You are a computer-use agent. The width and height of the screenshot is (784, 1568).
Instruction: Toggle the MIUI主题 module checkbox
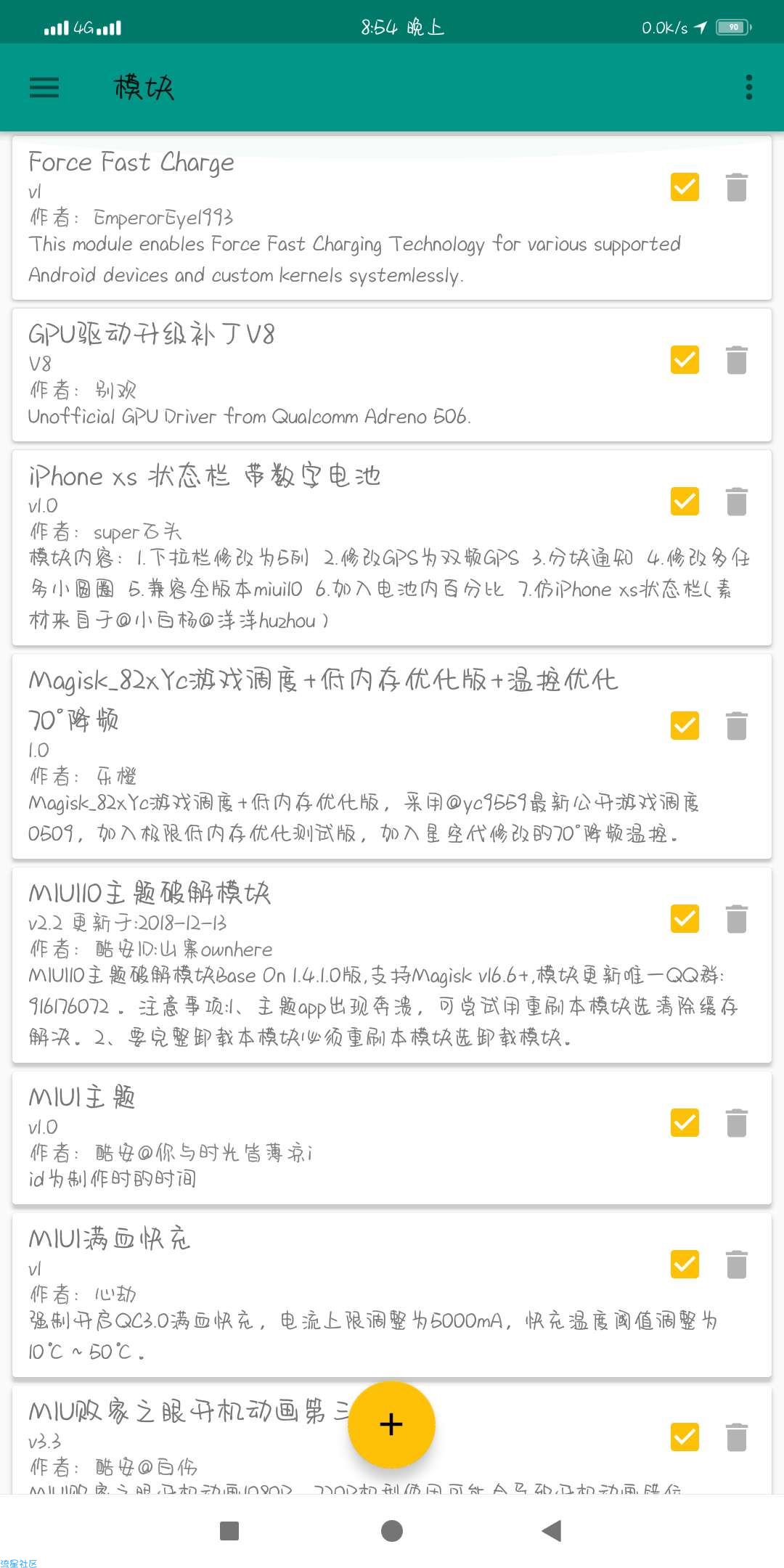coord(685,1122)
